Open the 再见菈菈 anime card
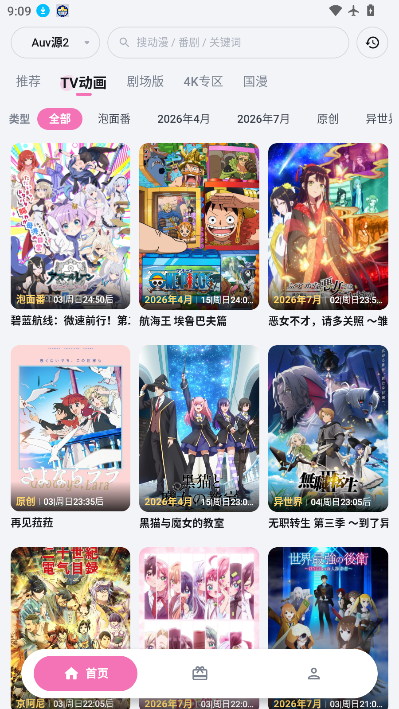 point(71,437)
